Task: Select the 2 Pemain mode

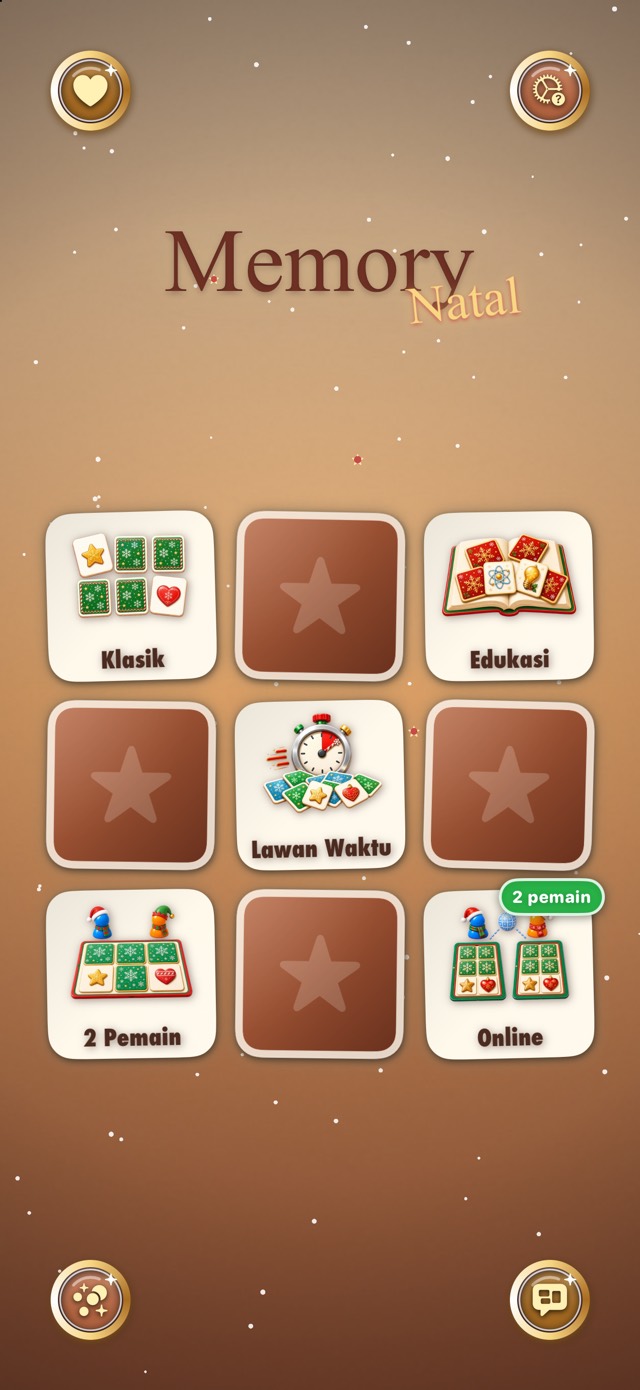Action: coord(131,974)
